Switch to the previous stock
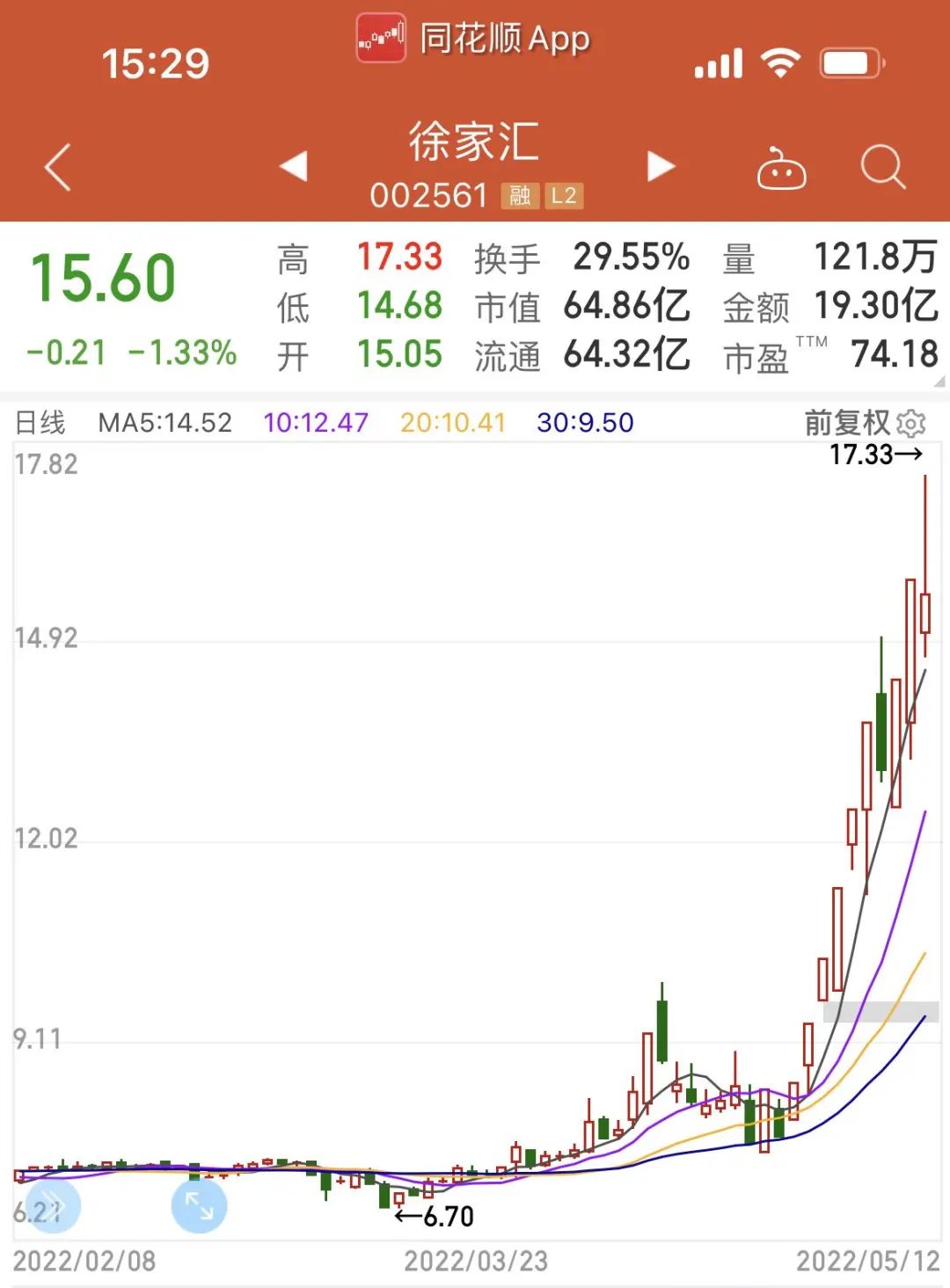This screenshot has width=950, height=1288. click(294, 166)
